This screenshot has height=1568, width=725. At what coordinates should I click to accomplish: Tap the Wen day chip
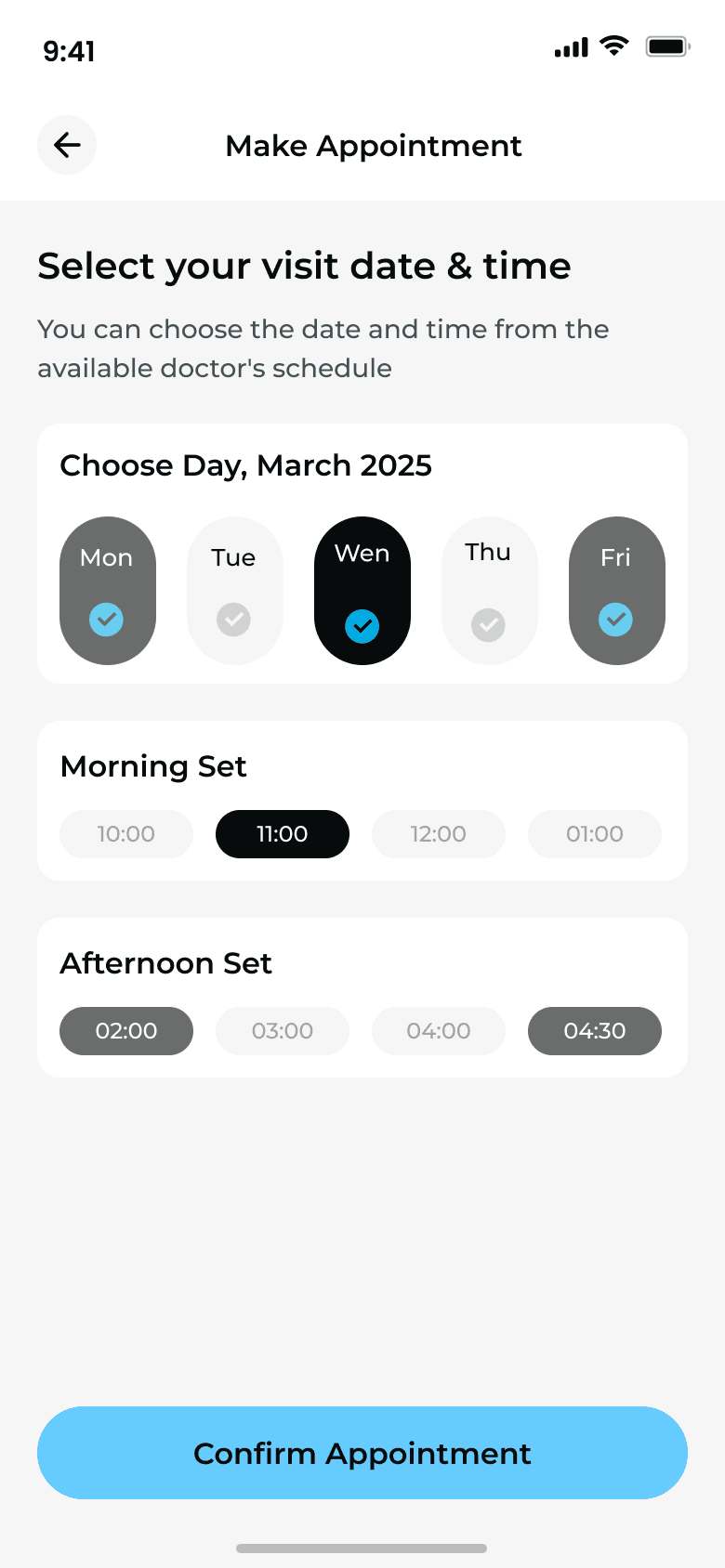pyautogui.click(x=362, y=590)
